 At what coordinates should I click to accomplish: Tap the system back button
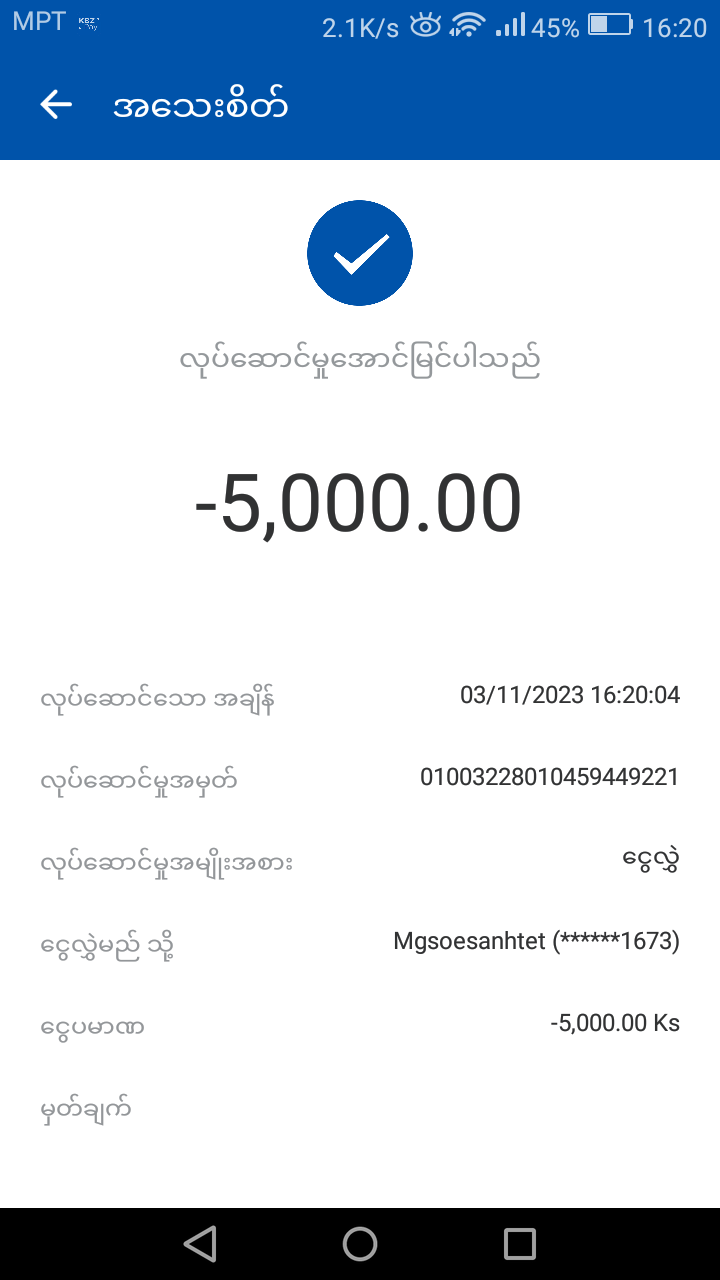[200, 1243]
